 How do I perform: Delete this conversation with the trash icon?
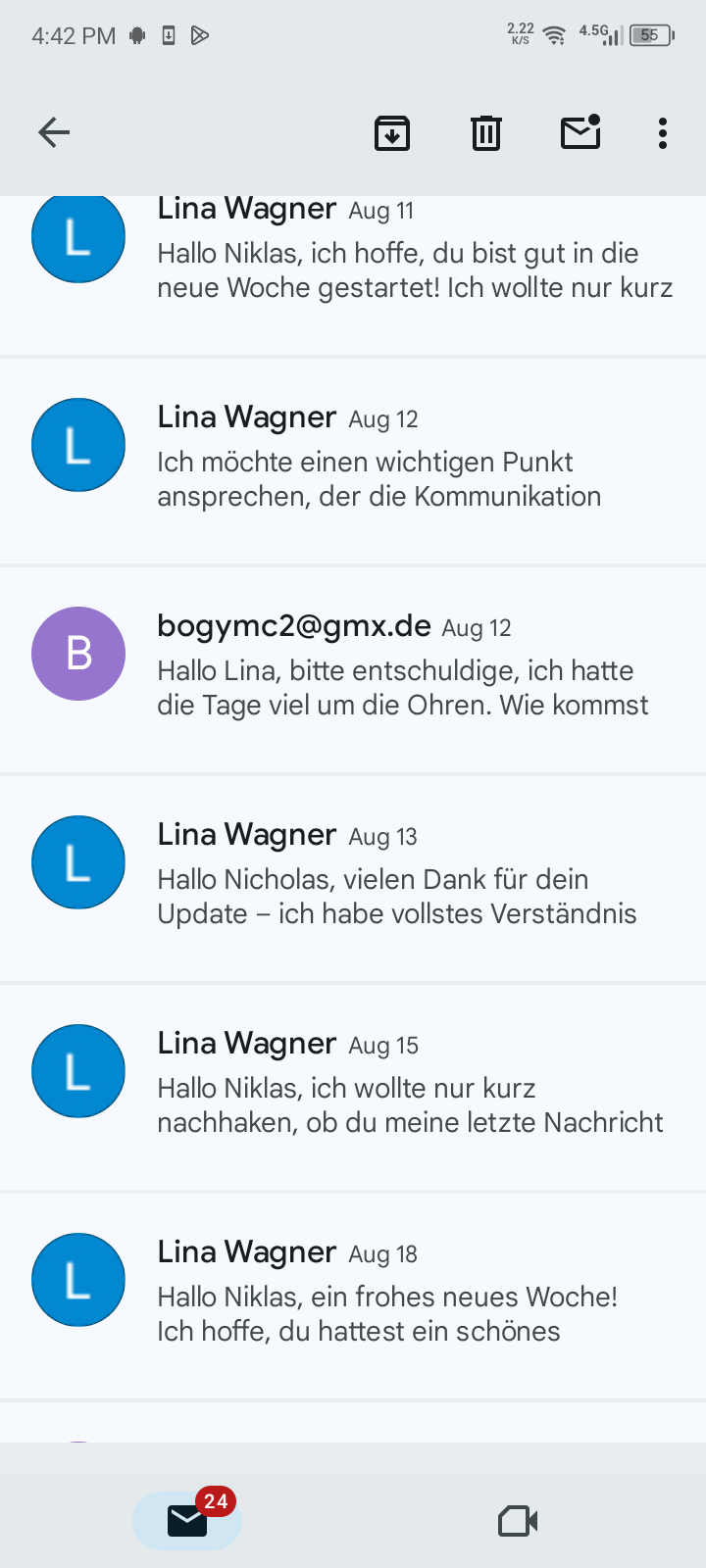(485, 132)
